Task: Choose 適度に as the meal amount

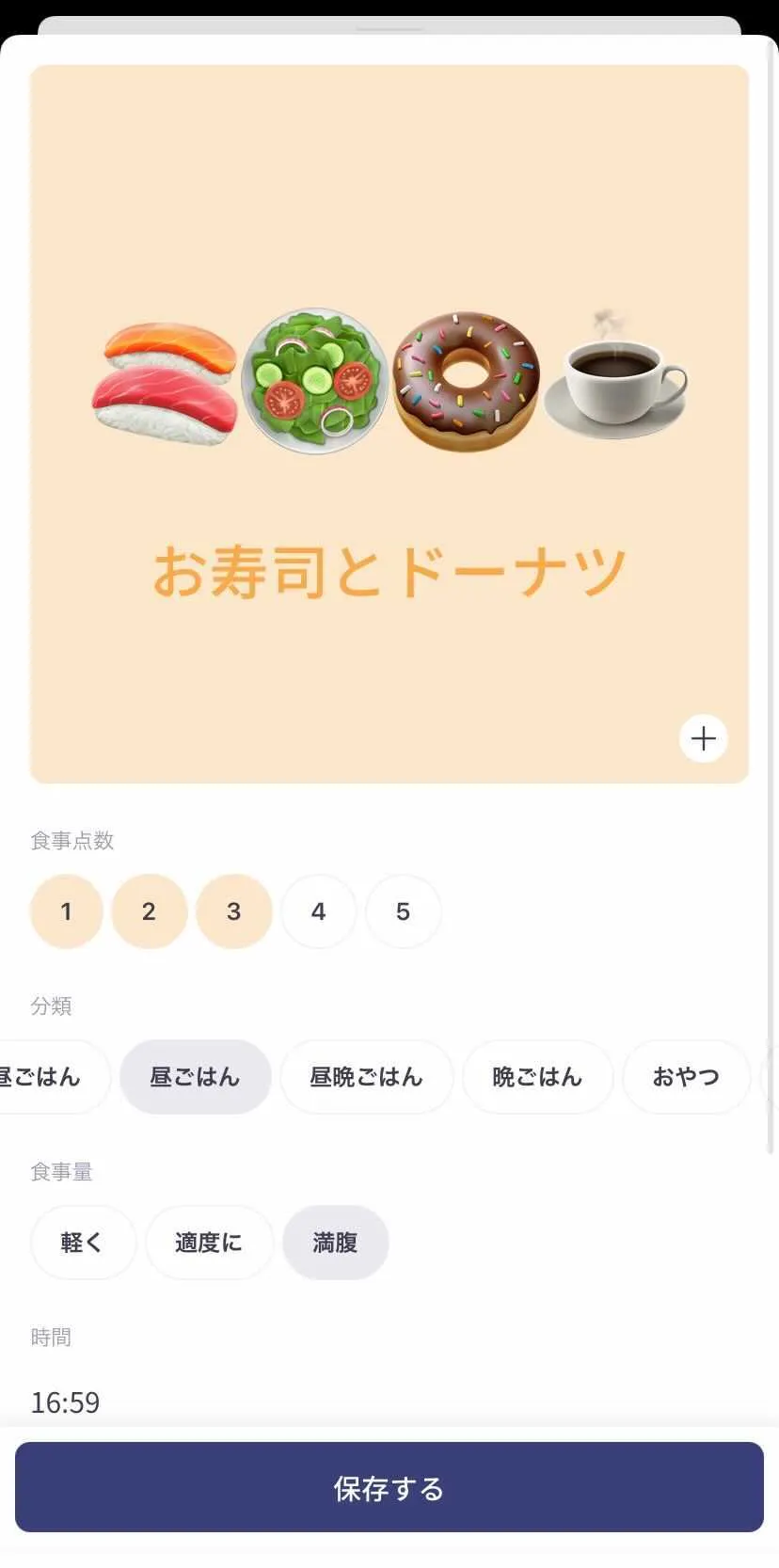Action: coord(209,1243)
